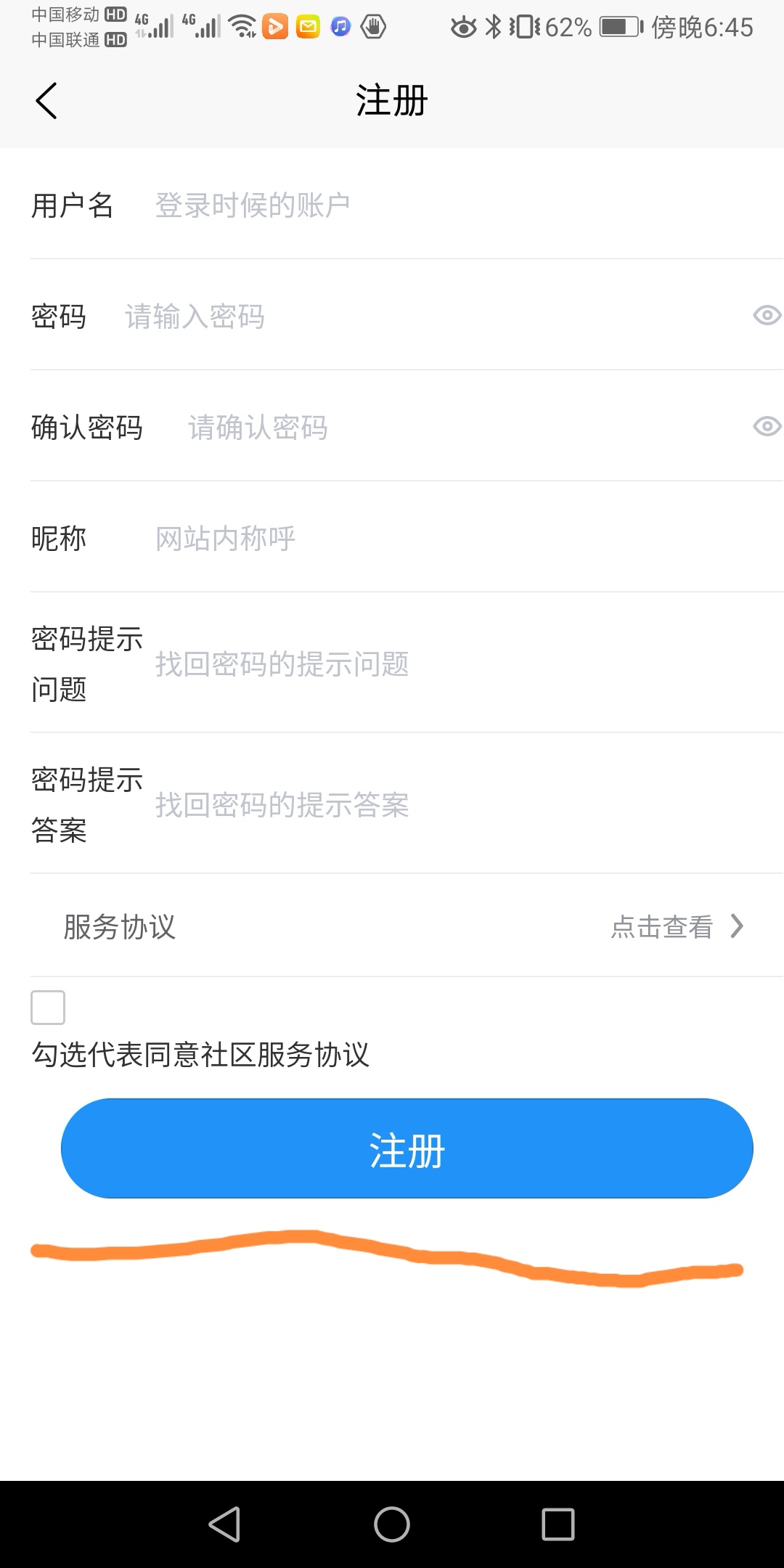
Task: Tap the palm gesture notification icon
Action: (x=372, y=27)
